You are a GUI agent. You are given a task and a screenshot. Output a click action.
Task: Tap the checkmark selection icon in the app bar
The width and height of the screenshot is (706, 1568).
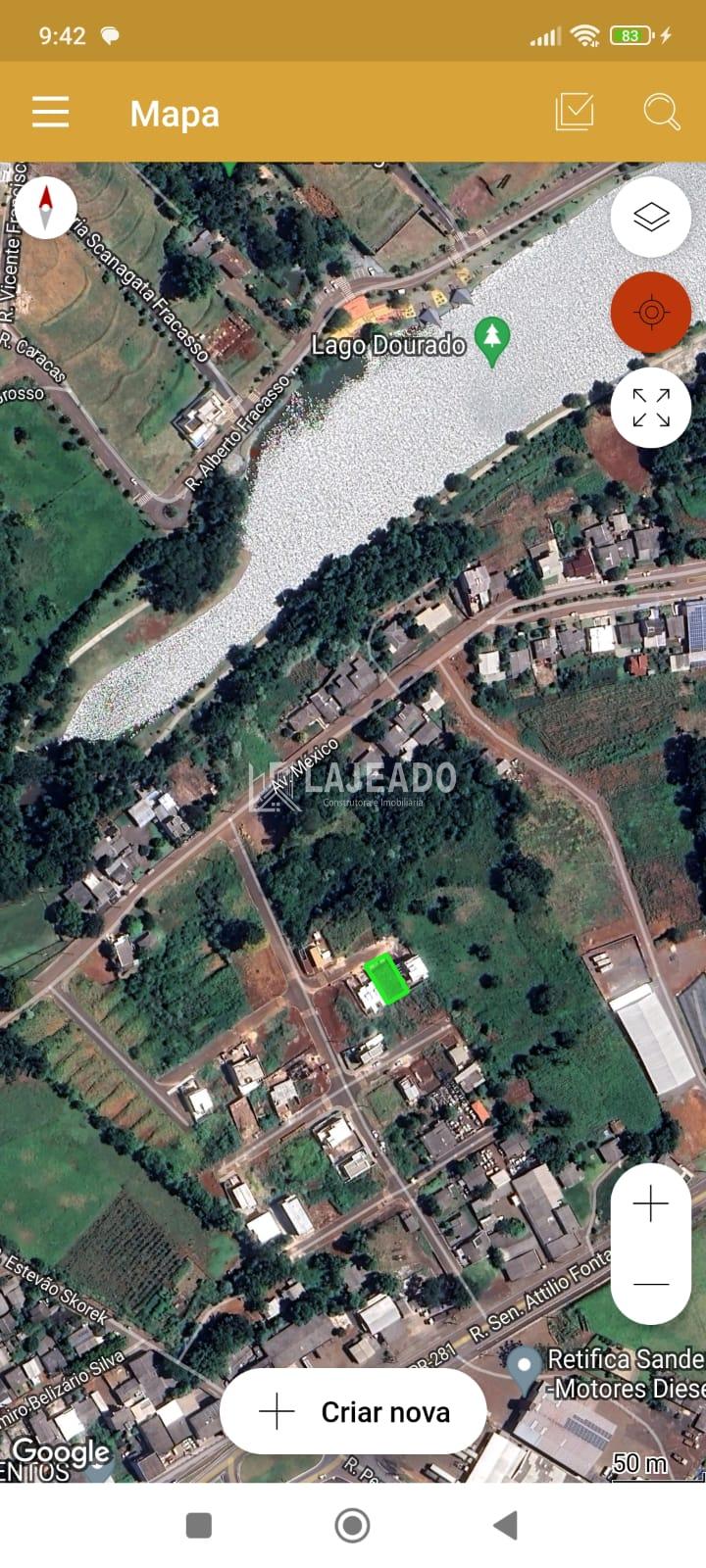(575, 113)
